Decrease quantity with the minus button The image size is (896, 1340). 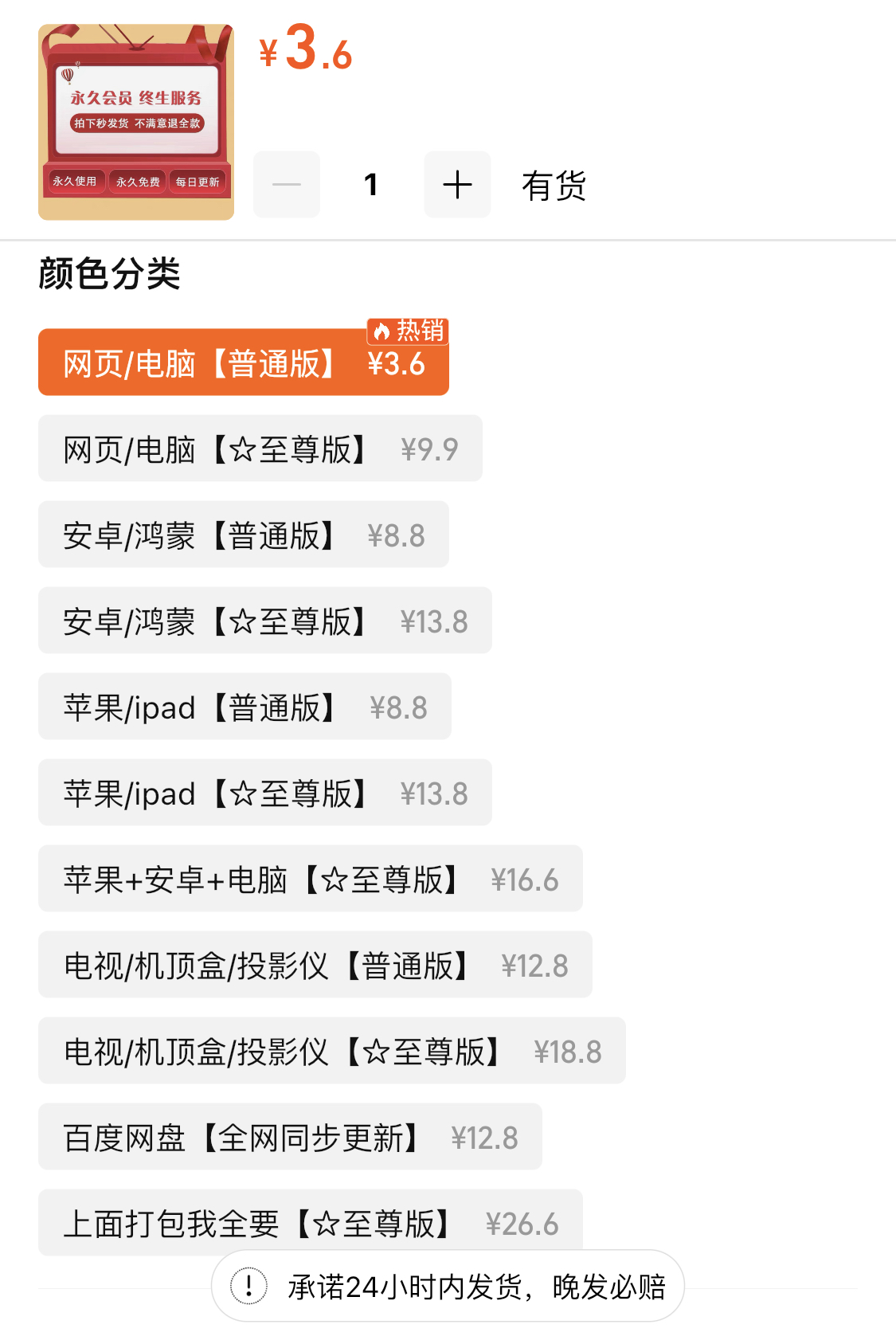tap(287, 185)
